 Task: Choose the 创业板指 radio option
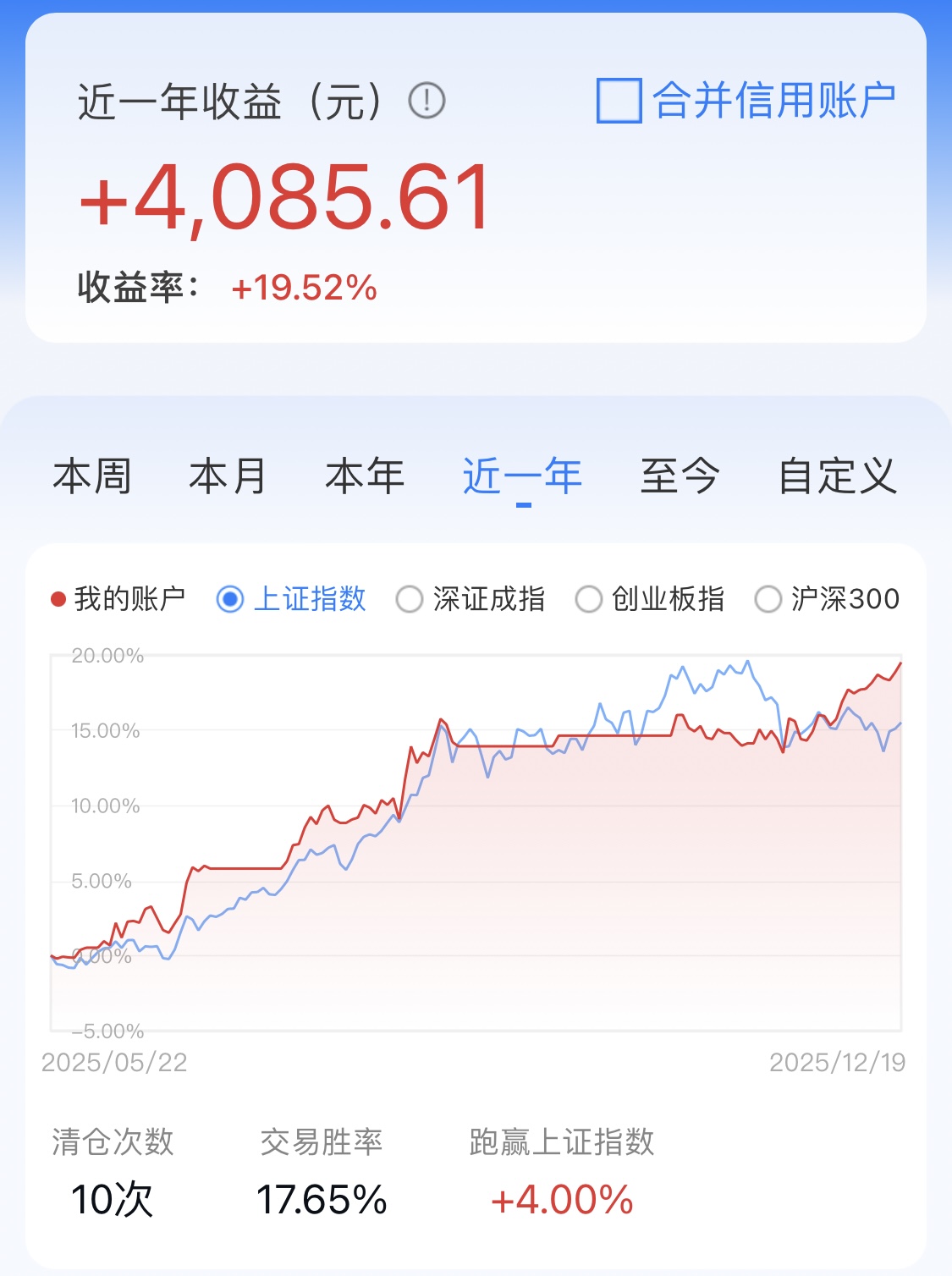pos(588,599)
